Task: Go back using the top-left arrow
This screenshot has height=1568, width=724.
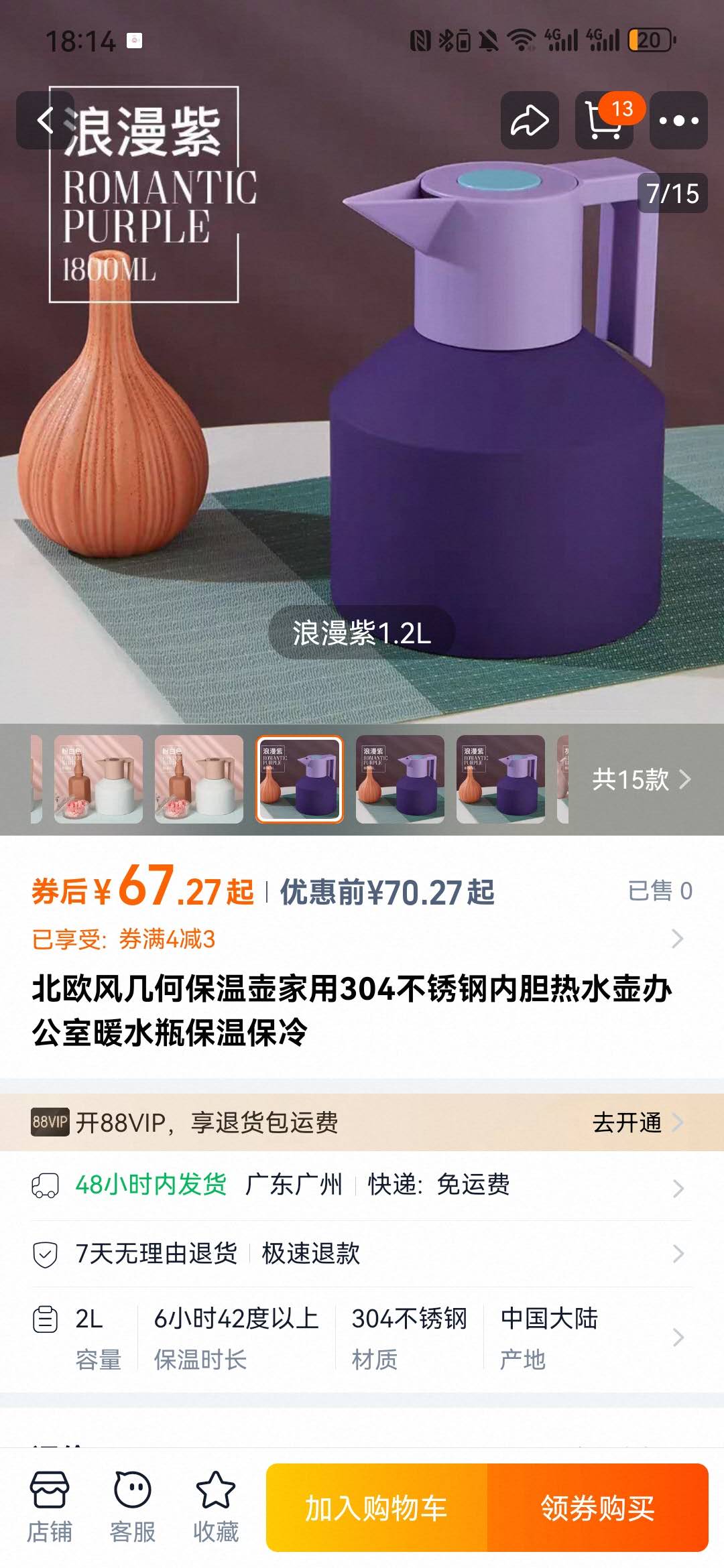Action: pos(44,121)
